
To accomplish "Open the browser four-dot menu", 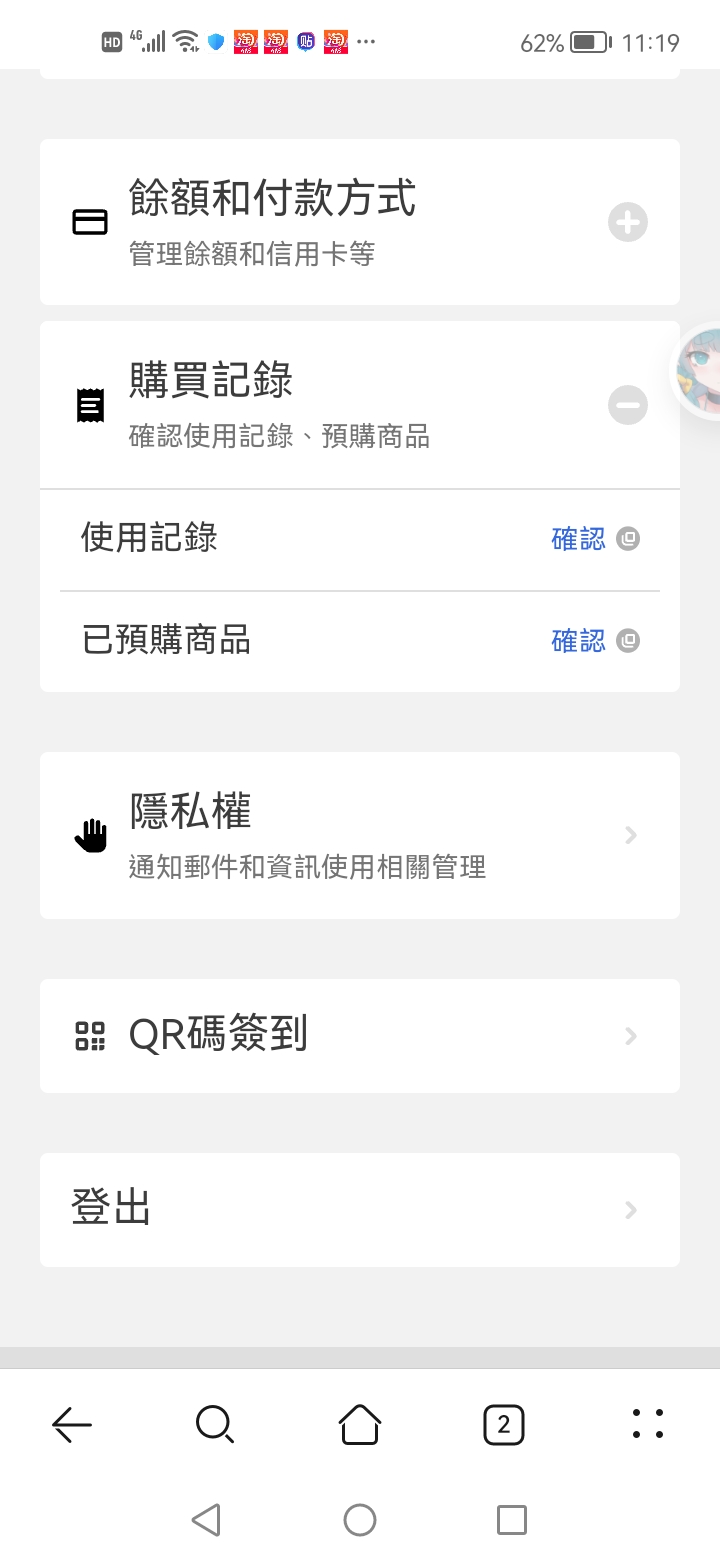I will pos(648,1423).
